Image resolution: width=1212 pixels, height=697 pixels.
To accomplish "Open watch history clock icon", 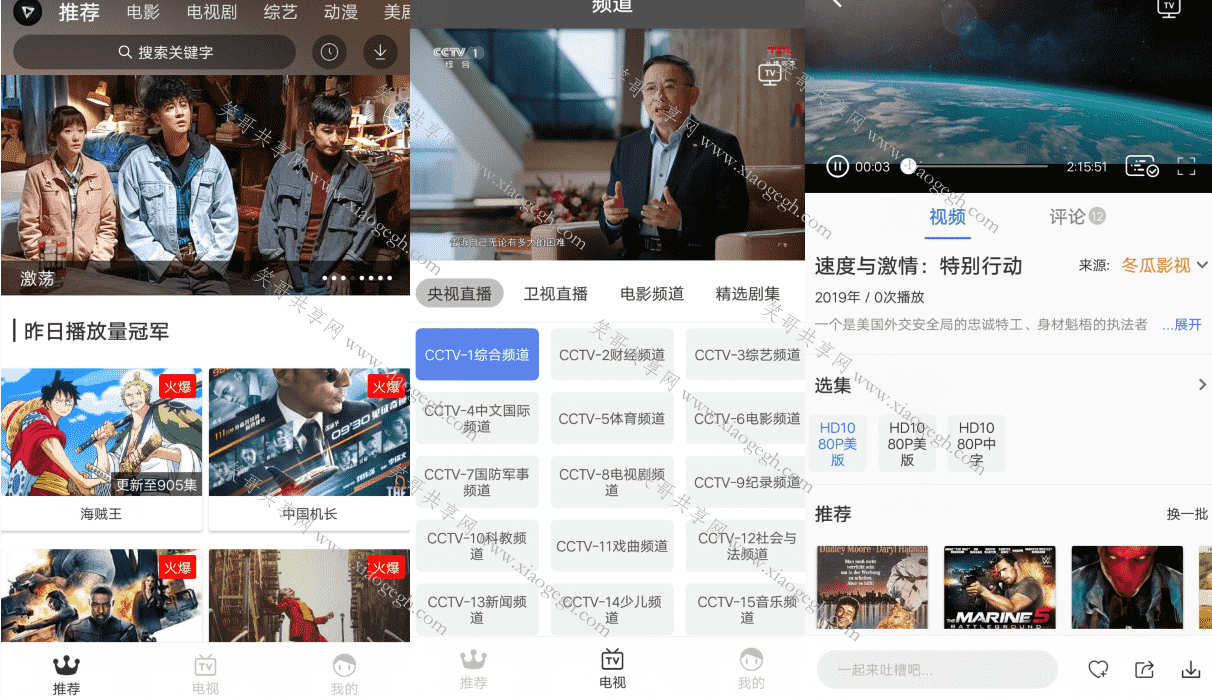I will pos(329,52).
